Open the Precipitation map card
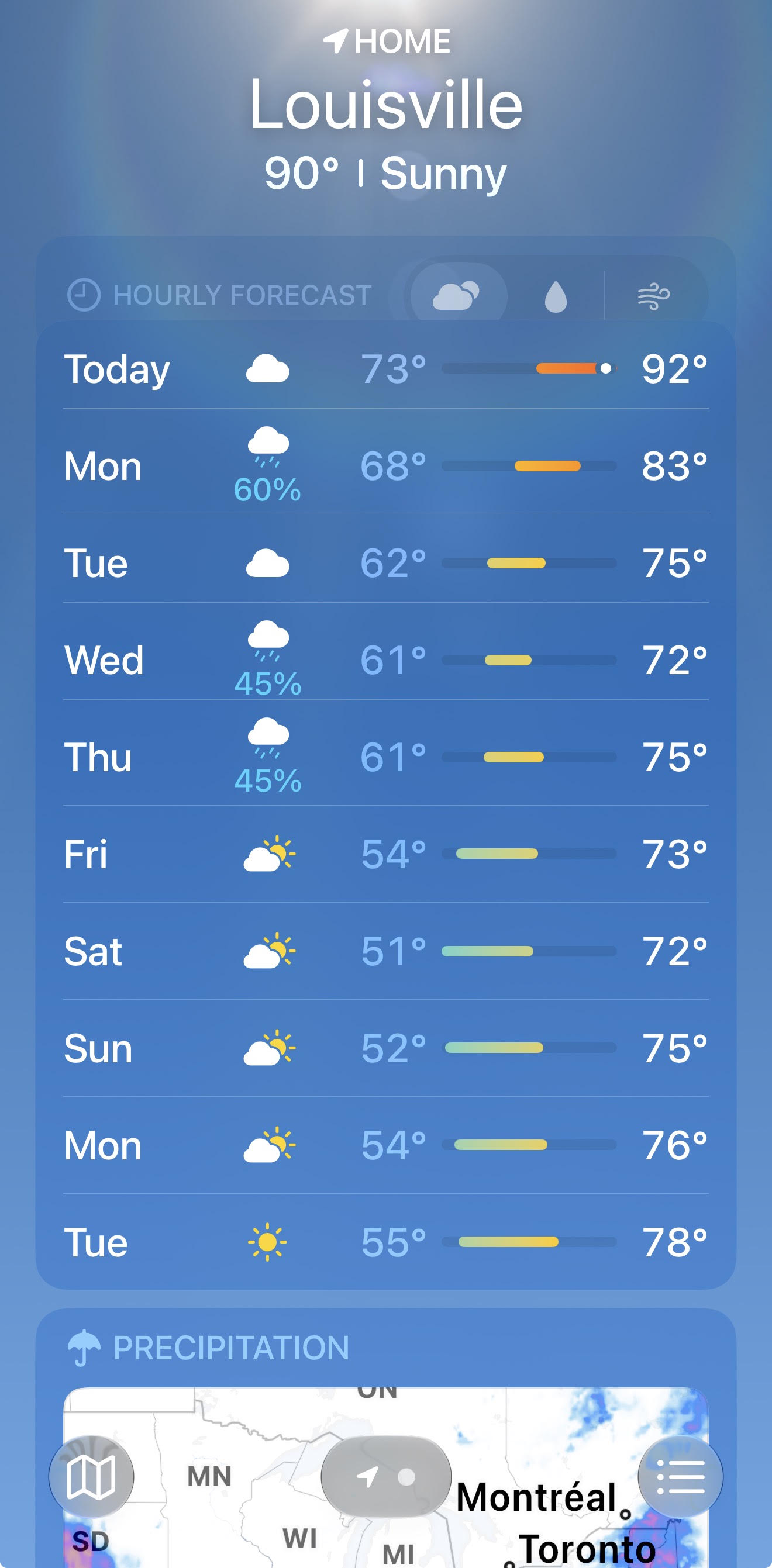The width and height of the screenshot is (772, 1568). 386,1438
